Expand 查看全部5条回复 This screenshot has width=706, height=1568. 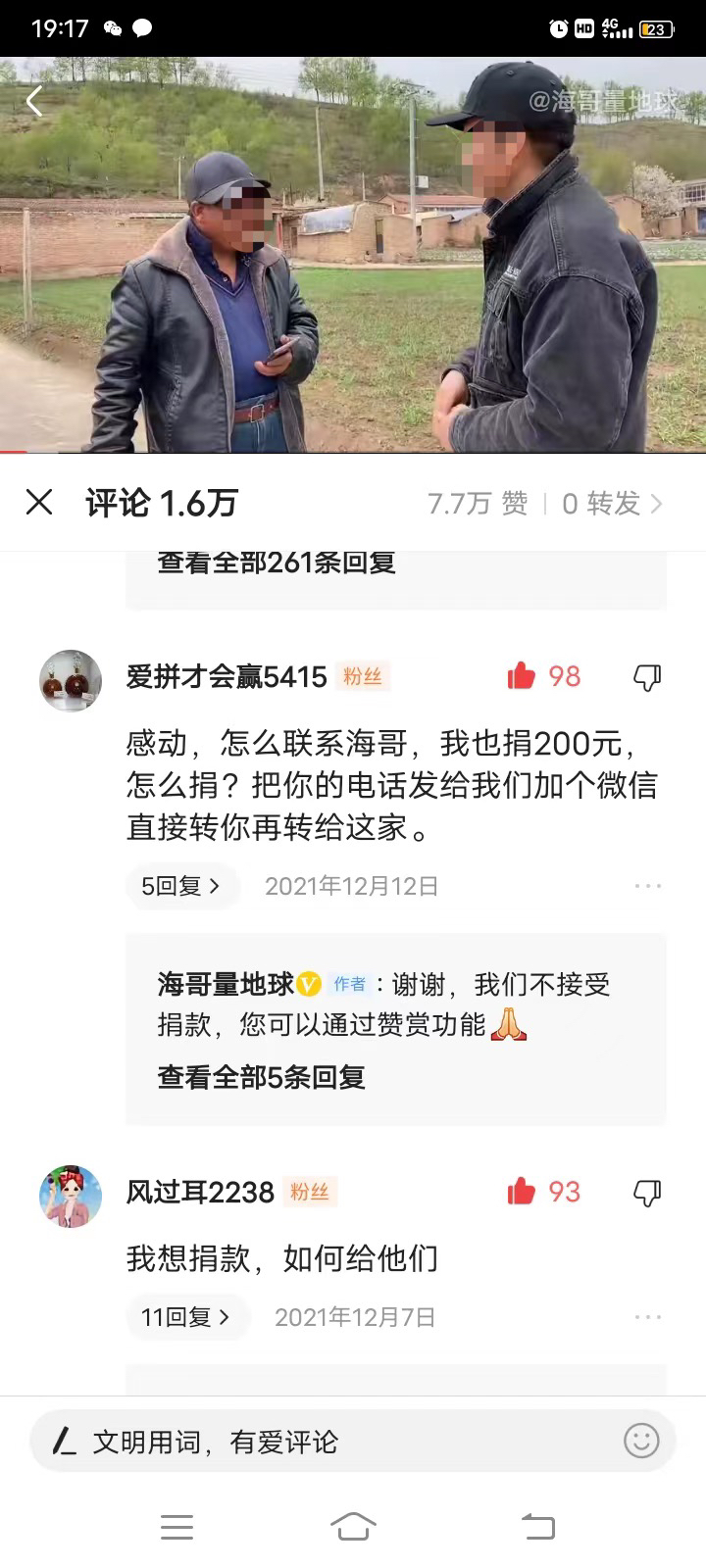(x=261, y=1077)
